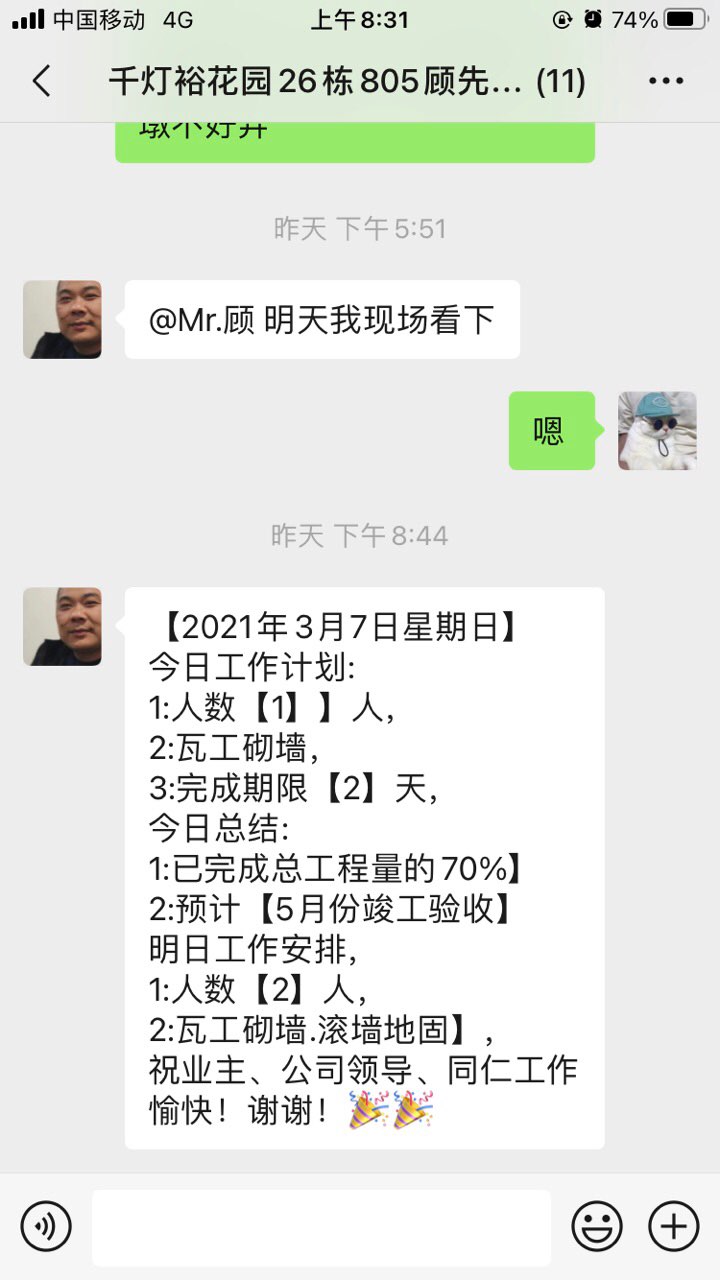View my cat avatar profile
Screen dimensions: 720x1280
(657, 431)
